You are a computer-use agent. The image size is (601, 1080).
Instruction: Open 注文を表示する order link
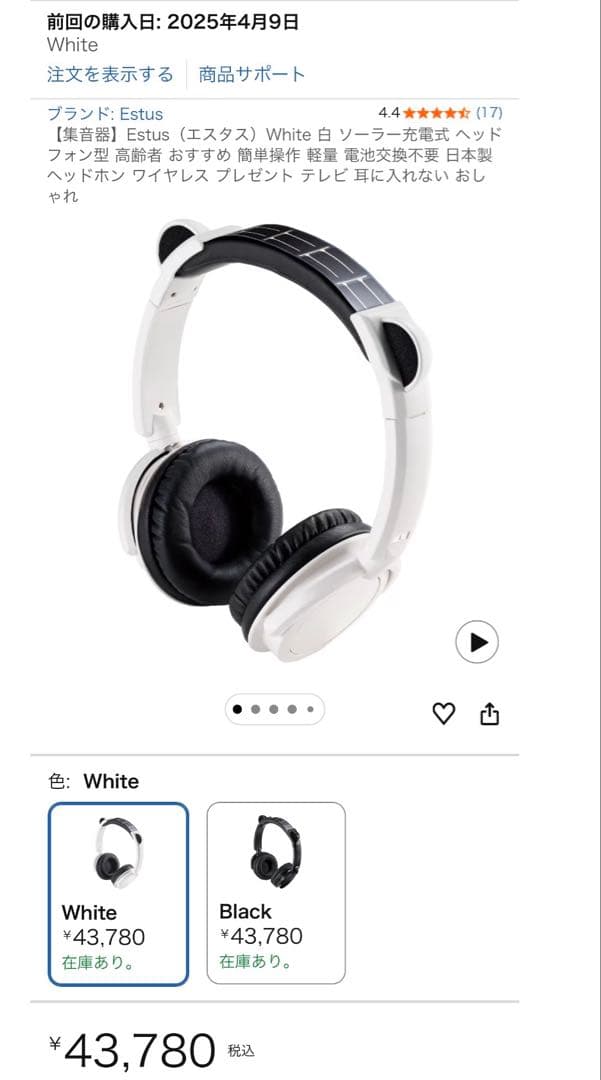110,74
